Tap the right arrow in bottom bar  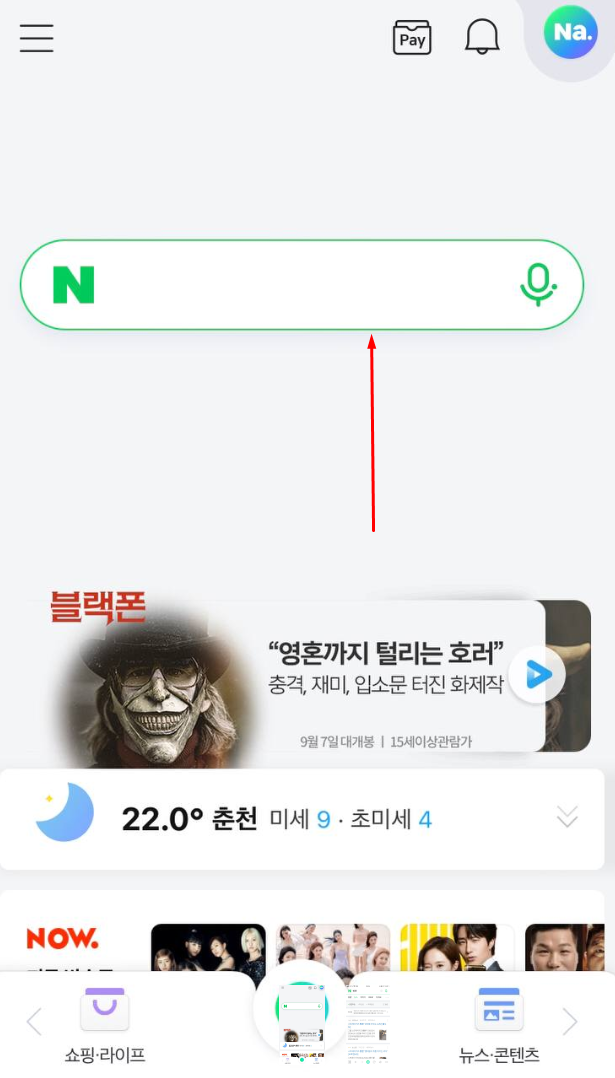[570, 1021]
